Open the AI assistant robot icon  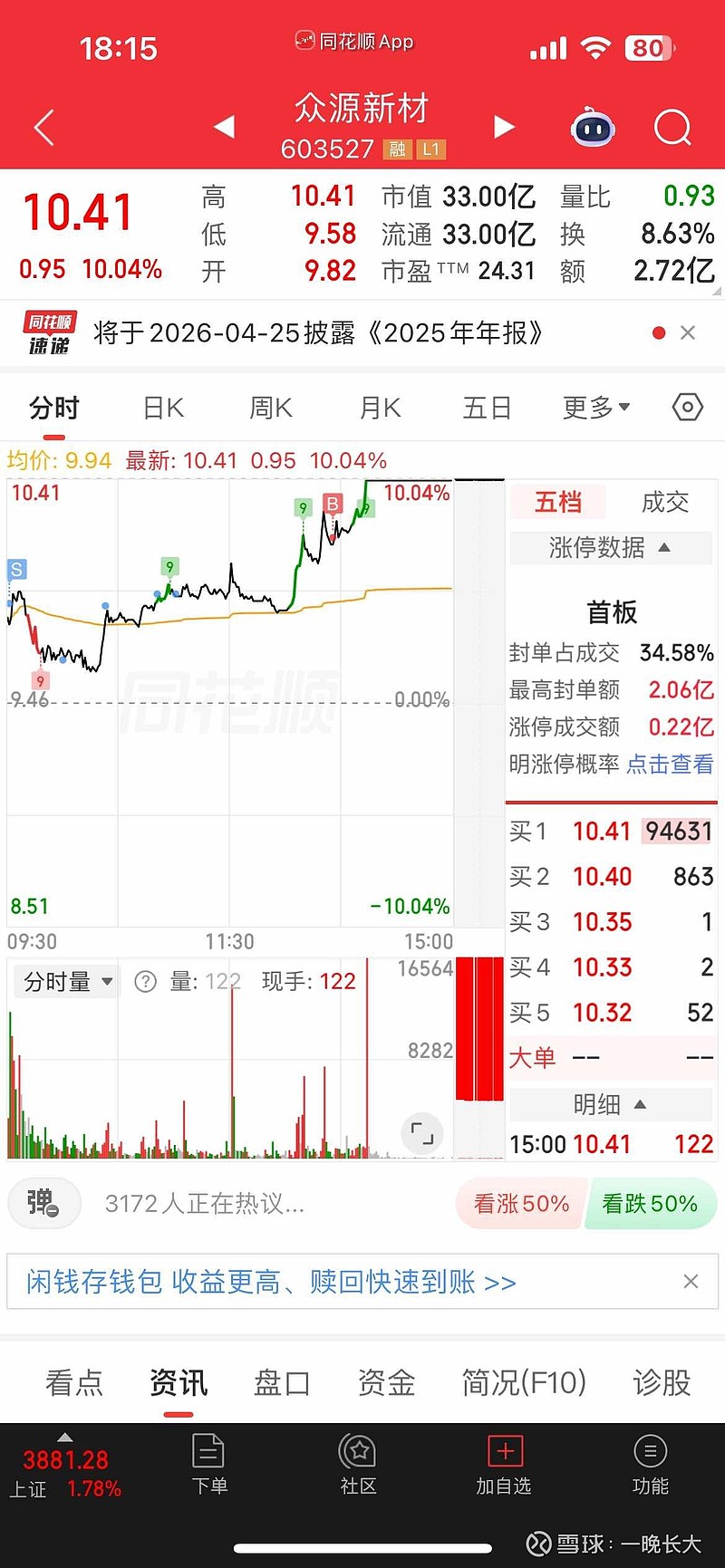[592, 128]
